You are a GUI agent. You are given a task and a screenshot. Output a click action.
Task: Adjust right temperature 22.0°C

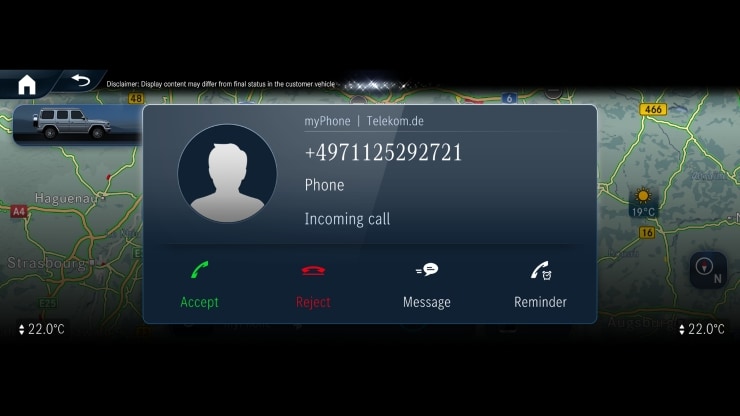coord(701,329)
